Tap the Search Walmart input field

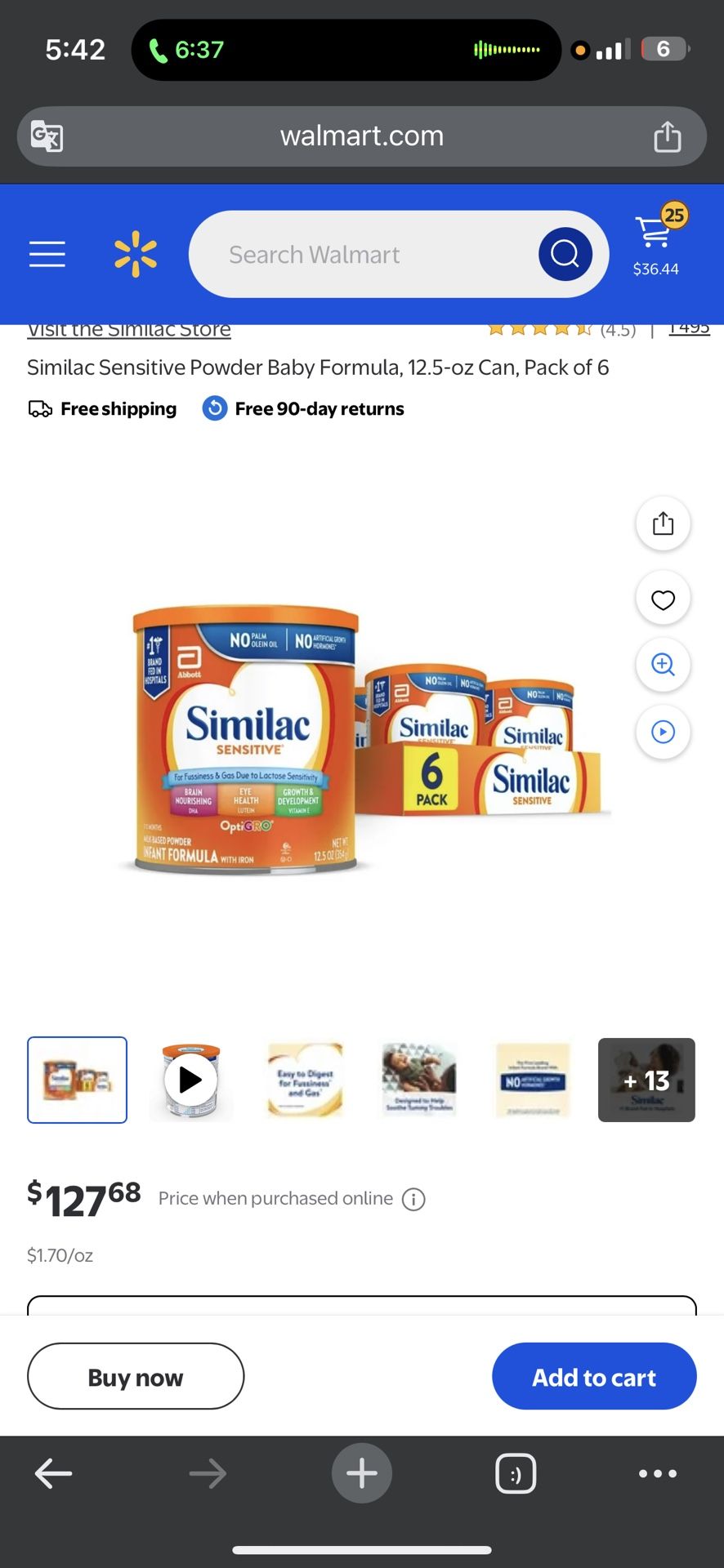click(x=368, y=254)
